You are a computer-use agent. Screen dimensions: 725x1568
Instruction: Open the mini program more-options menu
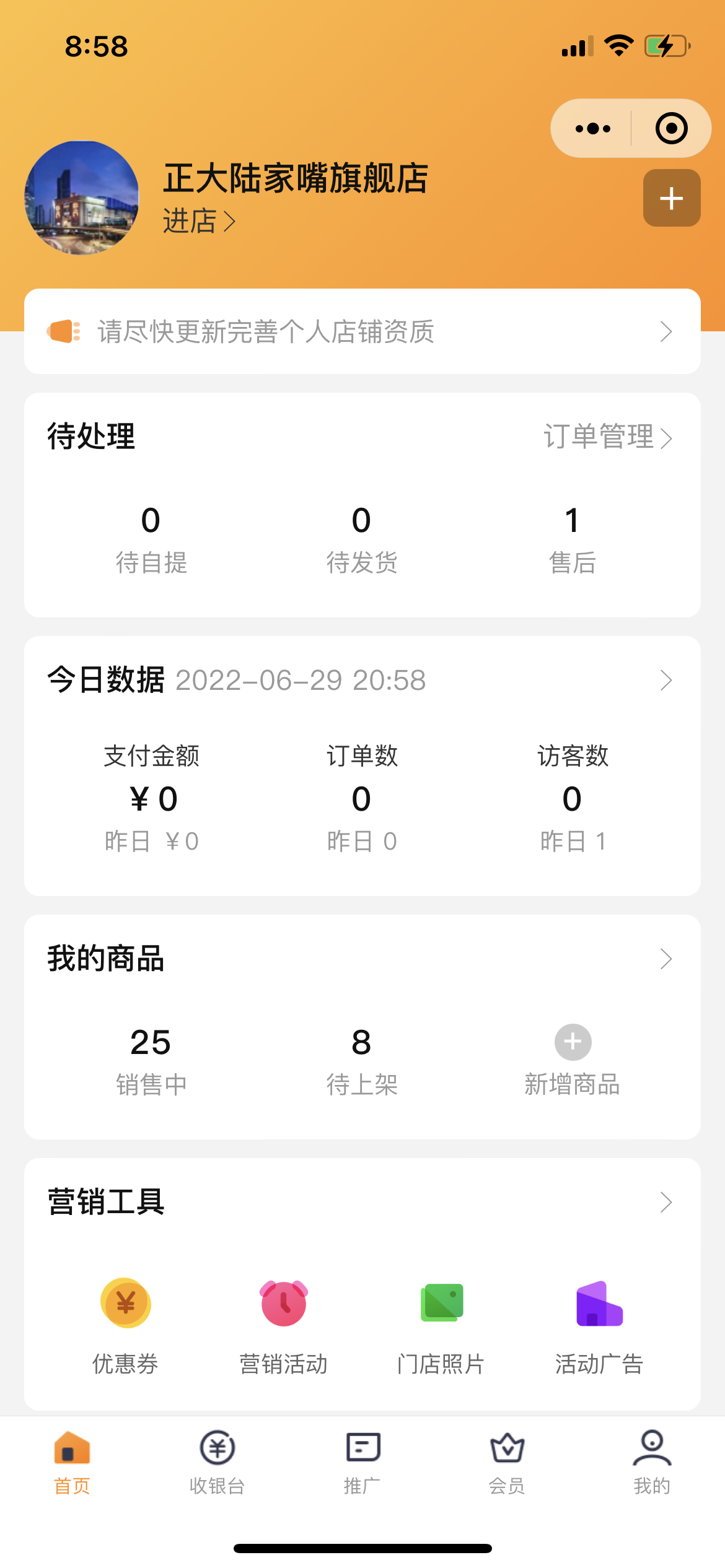click(592, 129)
